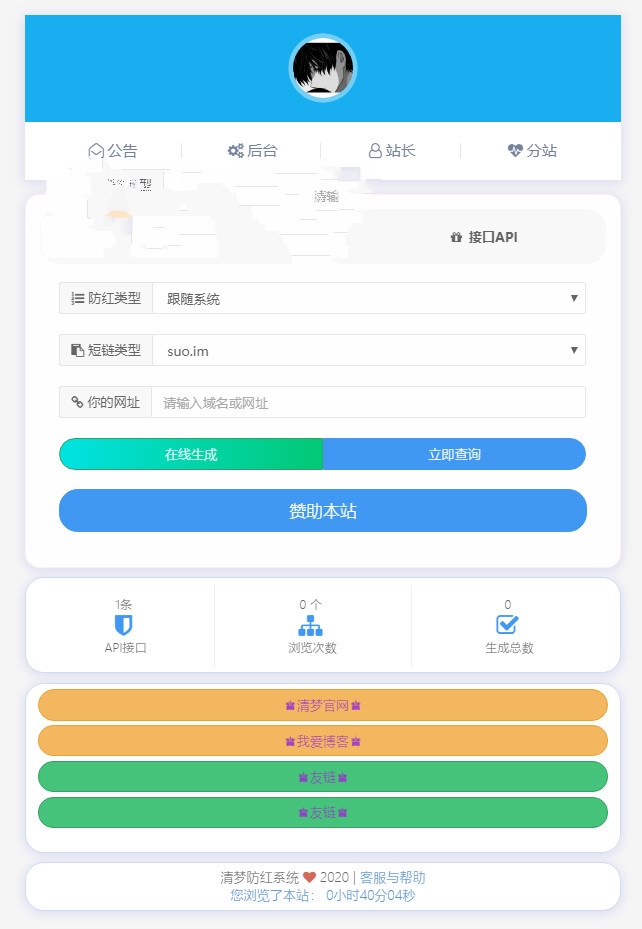Expand the 短链类型 suo.im dropdown
642x929 pixels.
368,351
